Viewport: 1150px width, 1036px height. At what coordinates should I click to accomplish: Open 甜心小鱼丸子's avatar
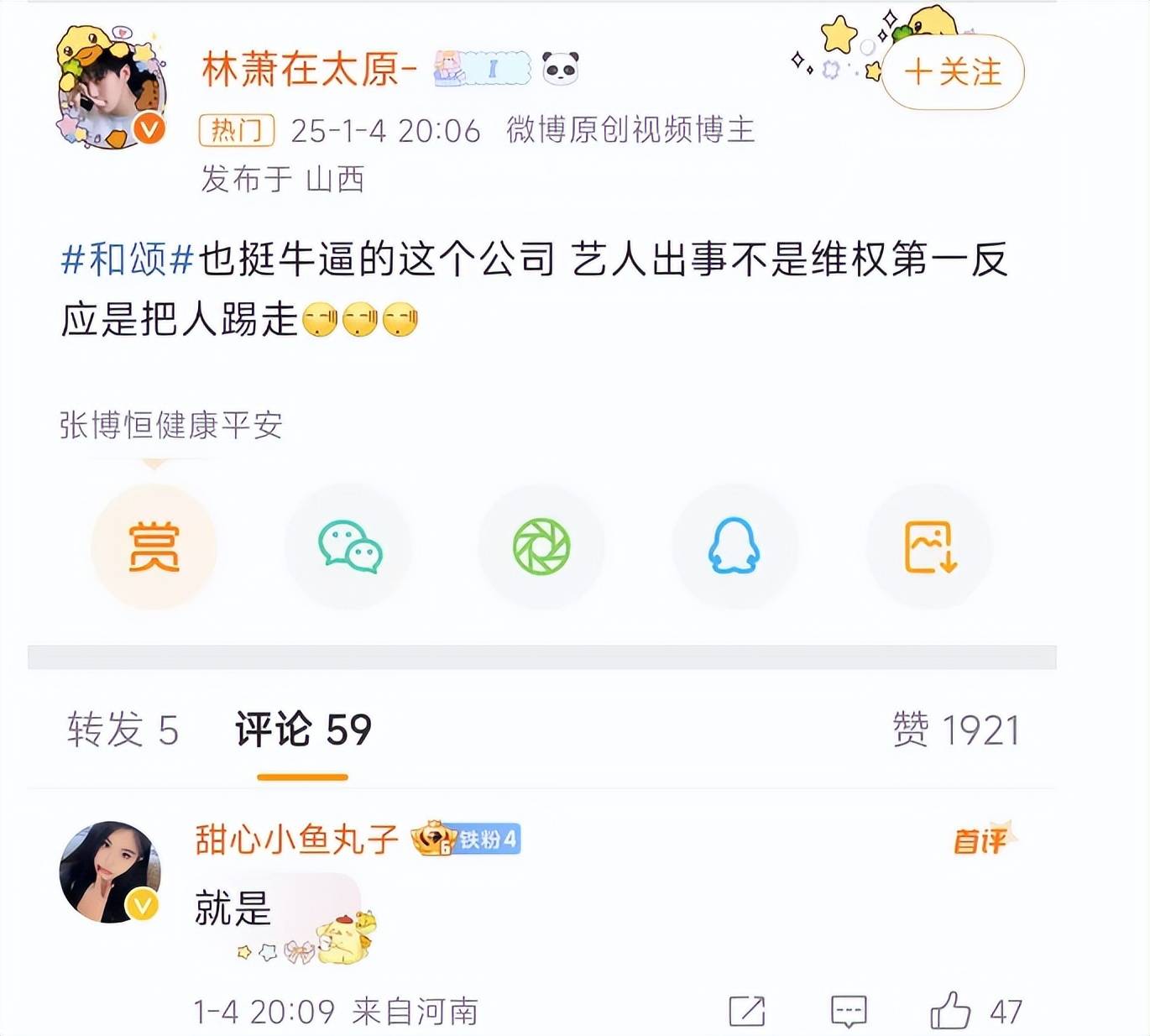pos(110,872)
